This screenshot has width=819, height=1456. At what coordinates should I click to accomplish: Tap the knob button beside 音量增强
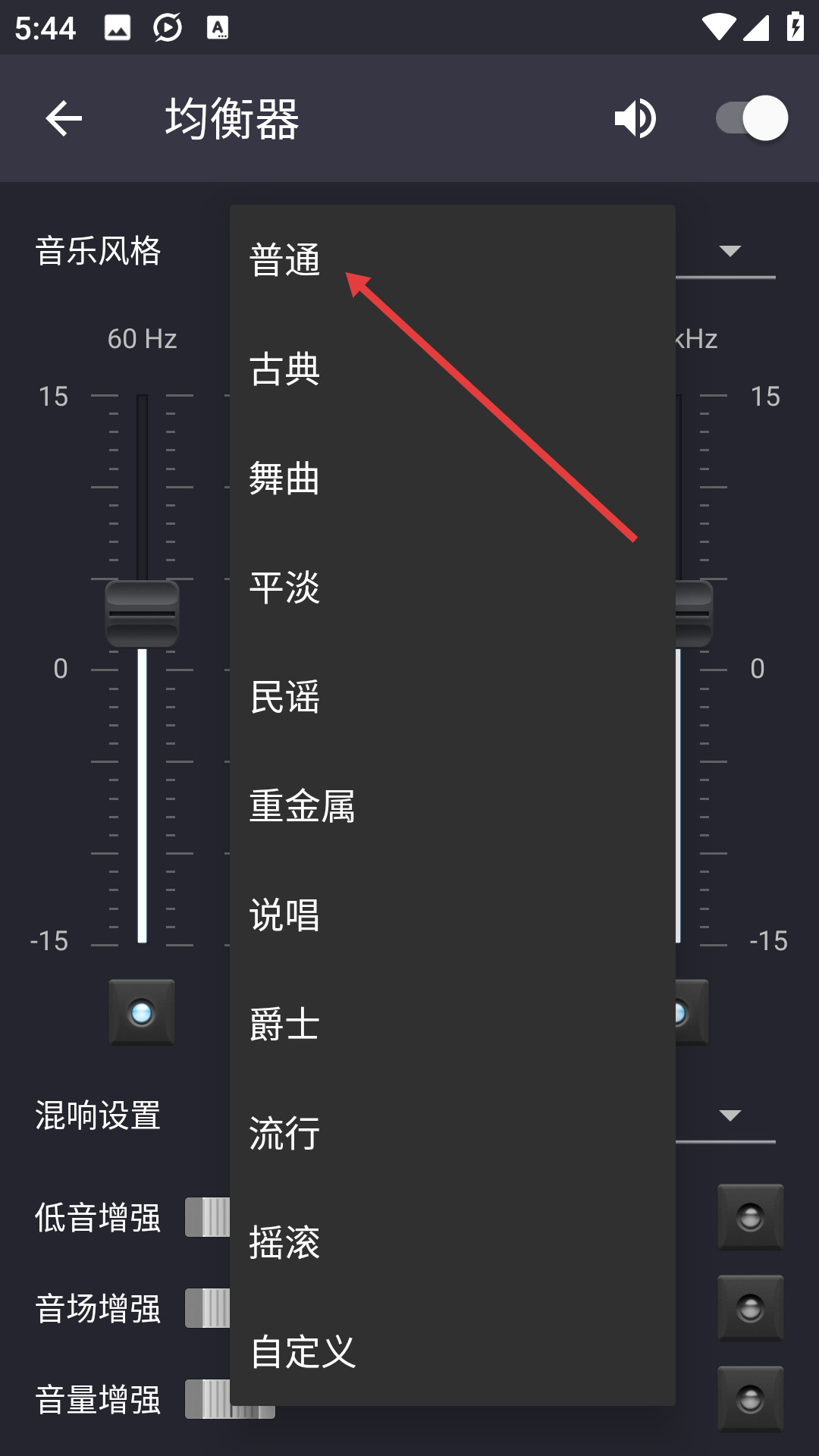pos(750,1399)
